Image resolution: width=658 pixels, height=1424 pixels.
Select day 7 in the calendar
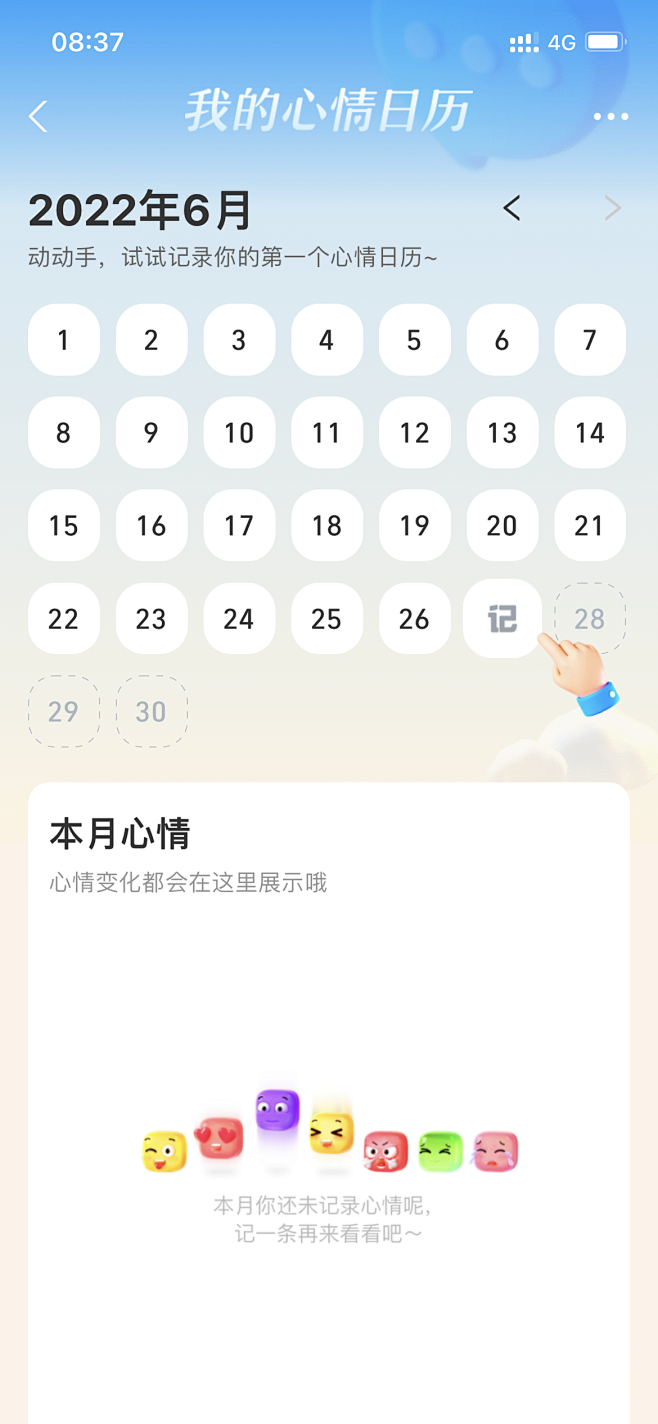pos(590,340)
